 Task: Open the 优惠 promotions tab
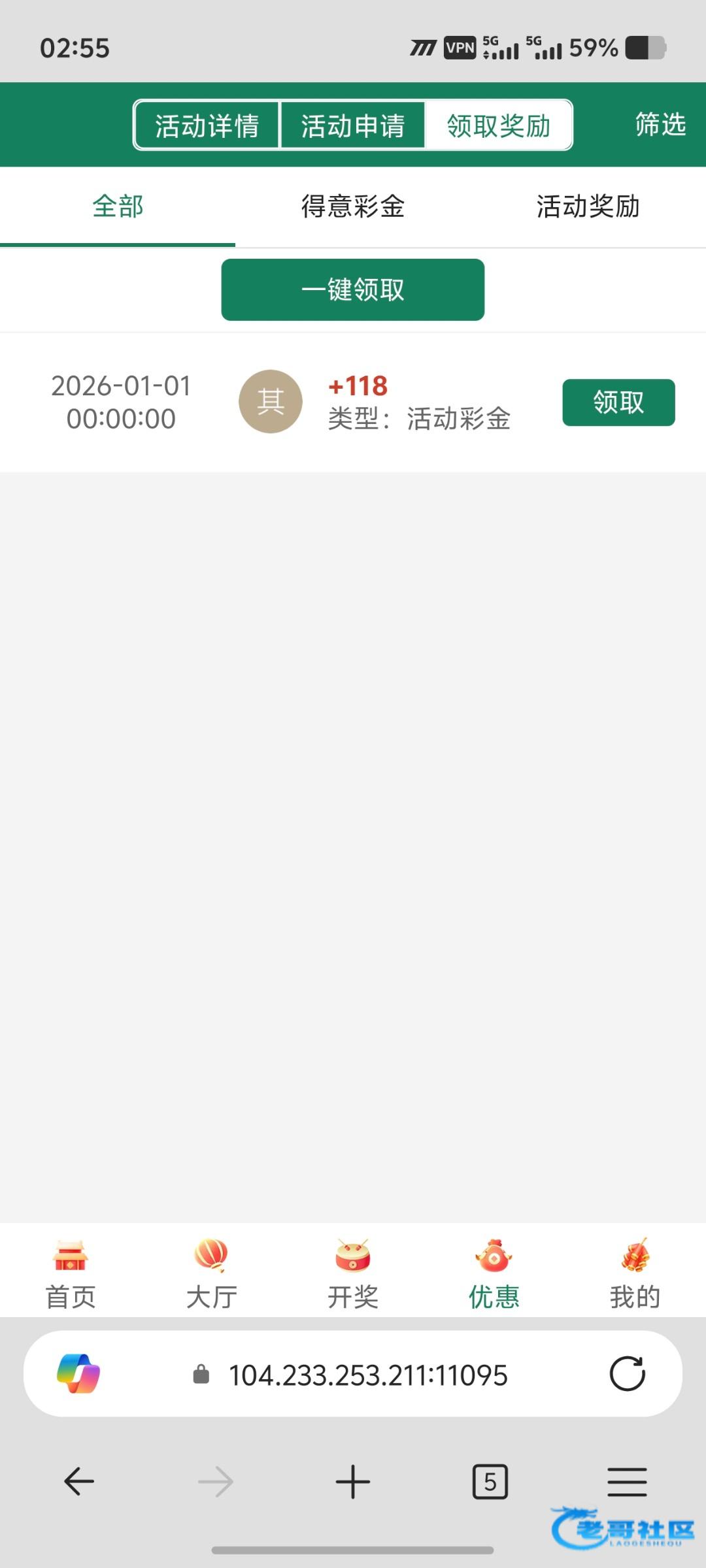click(x=494, y=1274)
